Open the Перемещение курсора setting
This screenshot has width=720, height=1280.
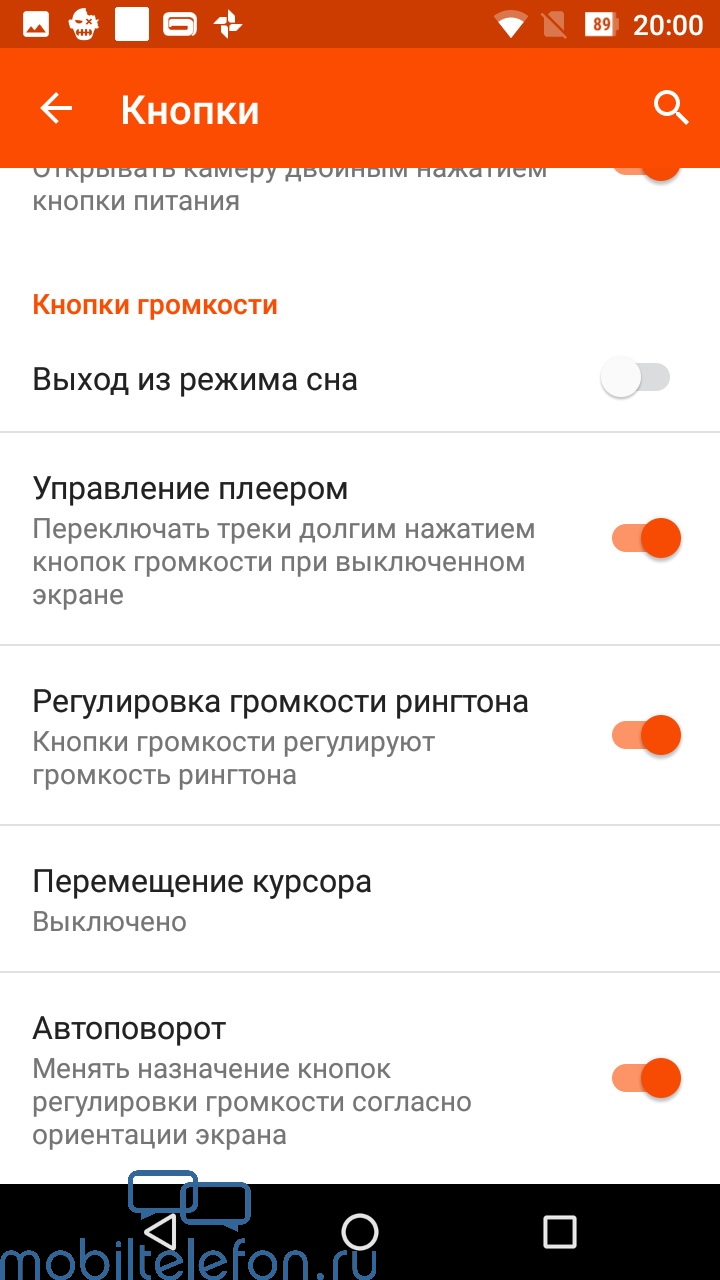tap(360, 899)
